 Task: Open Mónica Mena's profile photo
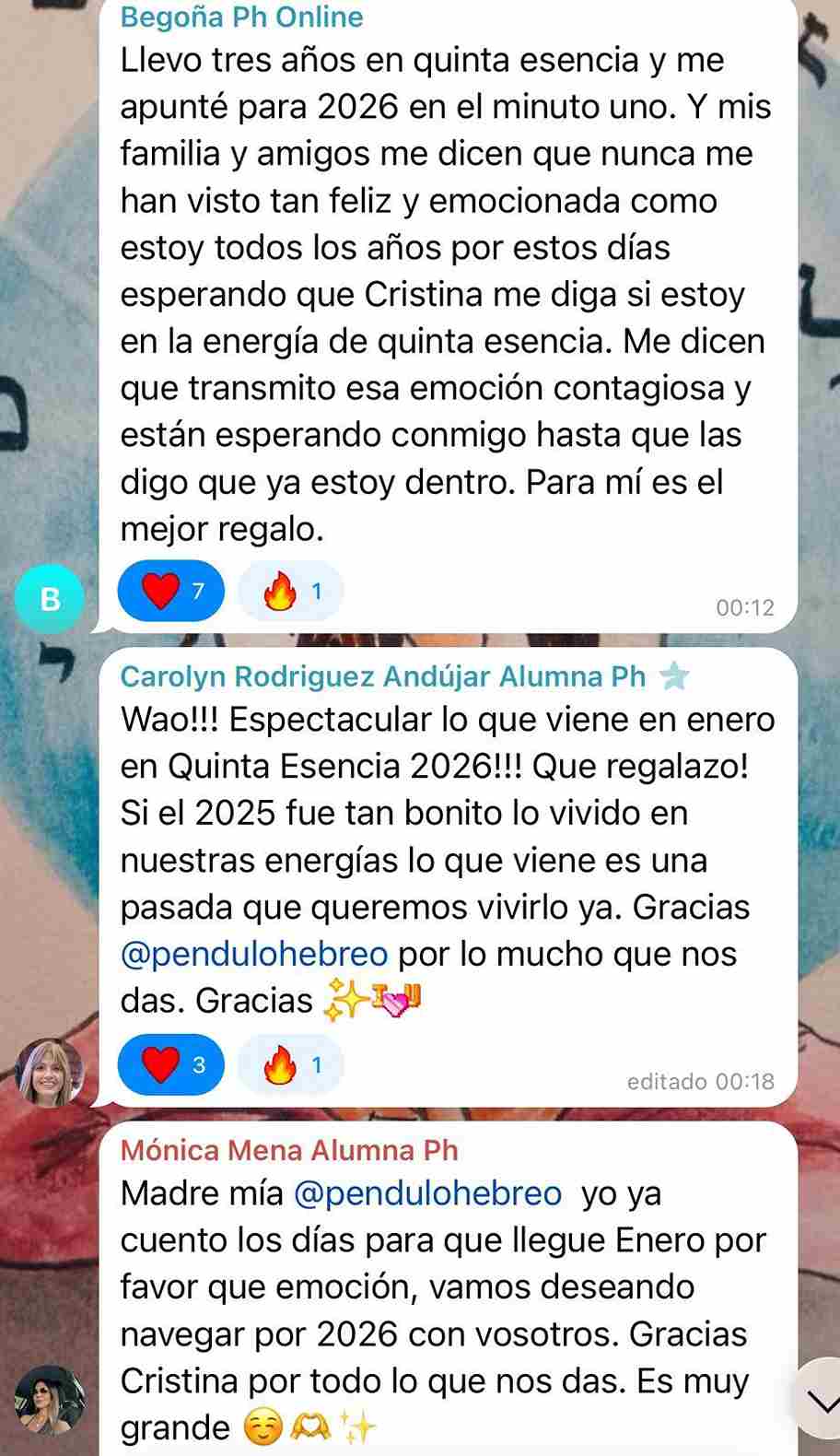coord(50,1400)
